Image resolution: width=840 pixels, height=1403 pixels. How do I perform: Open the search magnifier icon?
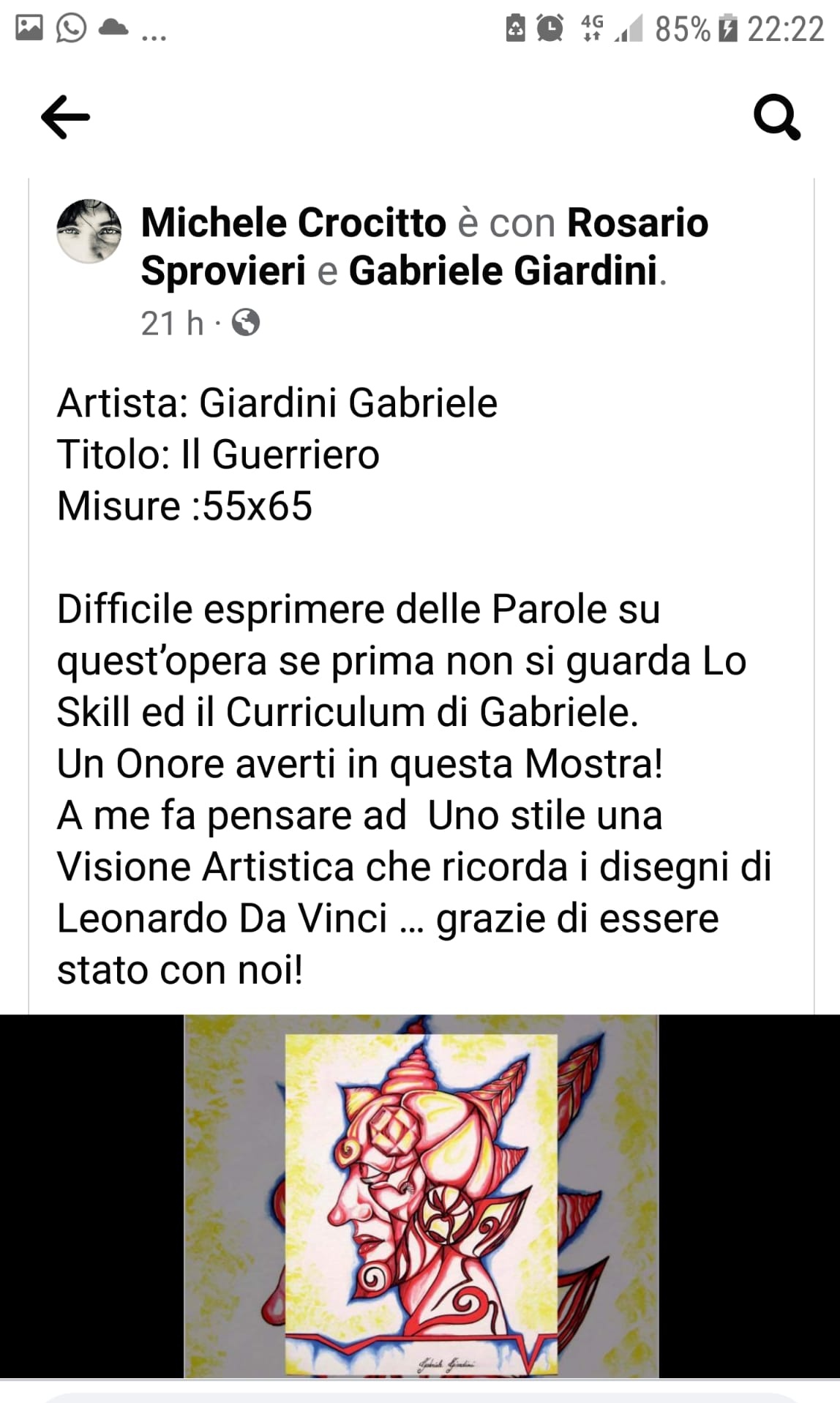pos(777,117)
